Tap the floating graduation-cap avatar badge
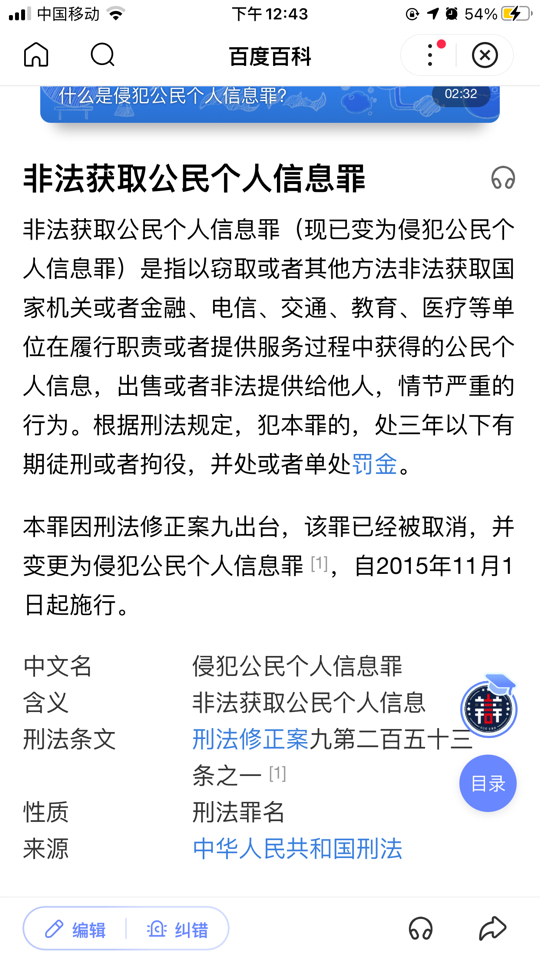The height and width of the screenshot is (960, 540). pos(489,707)
